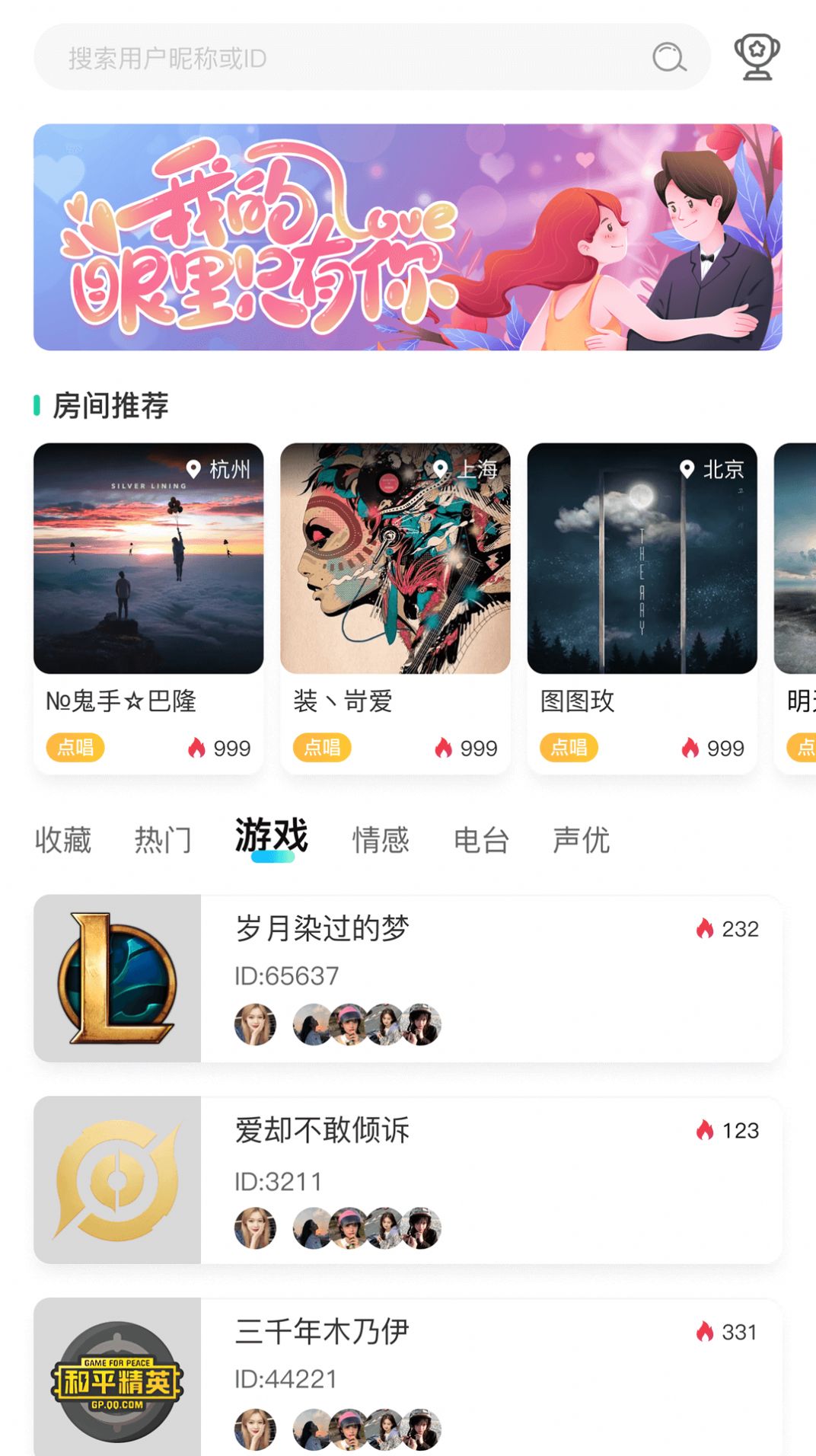Click the 点唱 badge on 装丶岢爱 room

(x=321, y=748)
